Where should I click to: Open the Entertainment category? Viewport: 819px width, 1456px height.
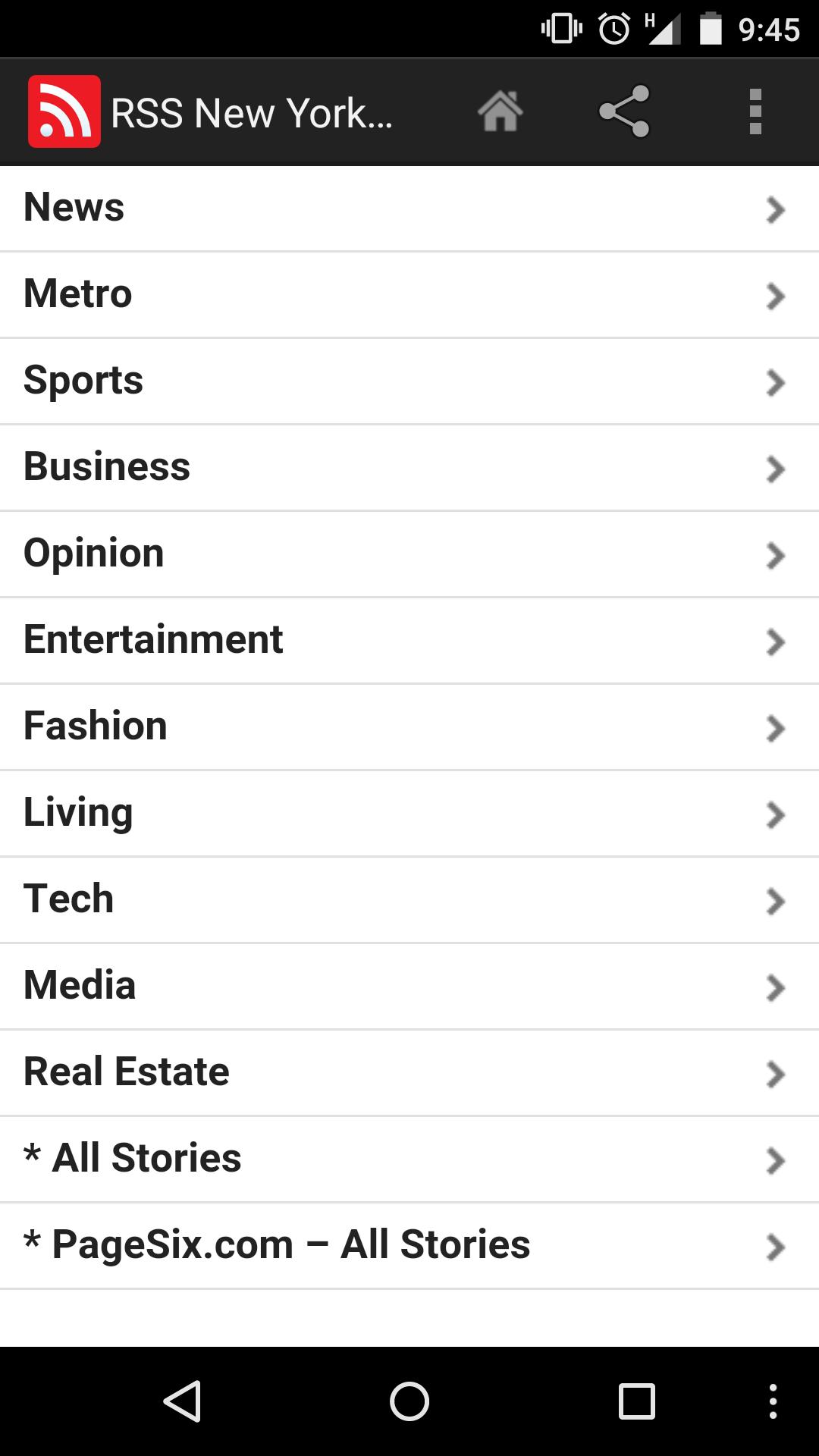tap(409, 641)
